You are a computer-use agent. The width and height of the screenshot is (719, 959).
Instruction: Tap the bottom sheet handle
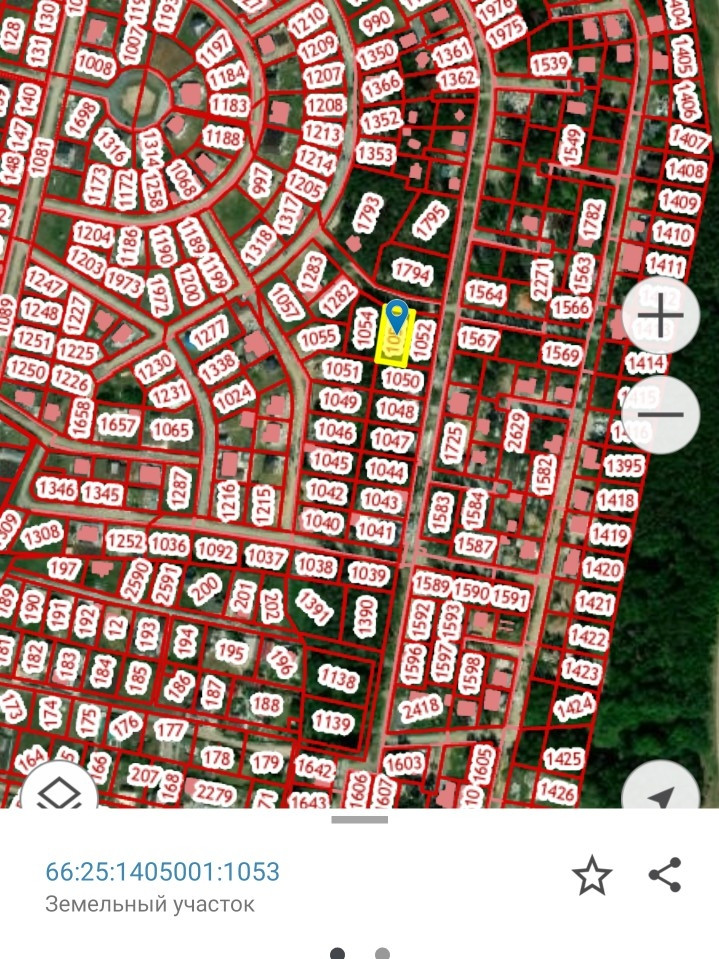(x=359, y=820)
